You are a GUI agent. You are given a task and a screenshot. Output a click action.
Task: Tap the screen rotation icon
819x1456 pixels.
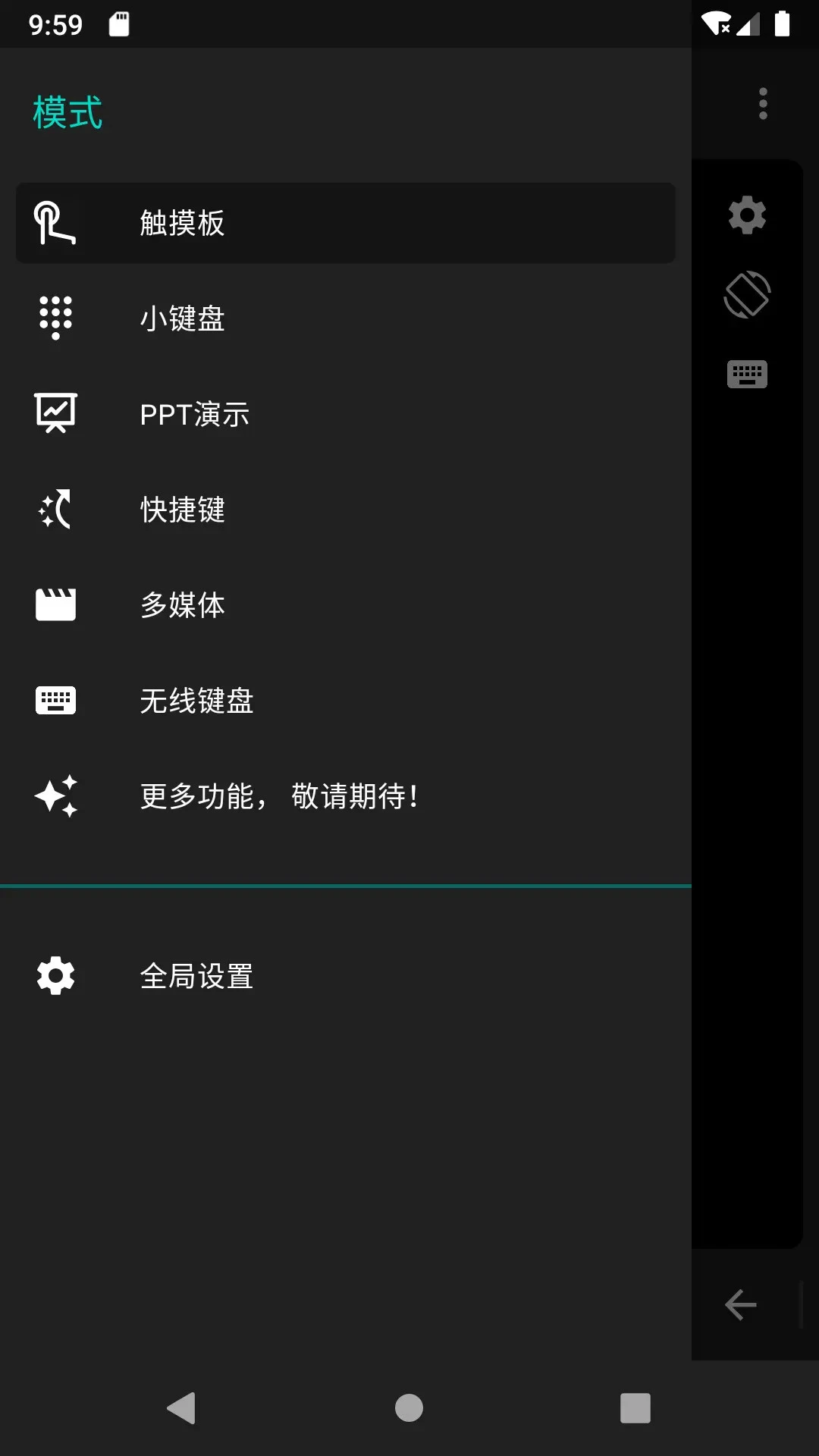pos(747,294)
